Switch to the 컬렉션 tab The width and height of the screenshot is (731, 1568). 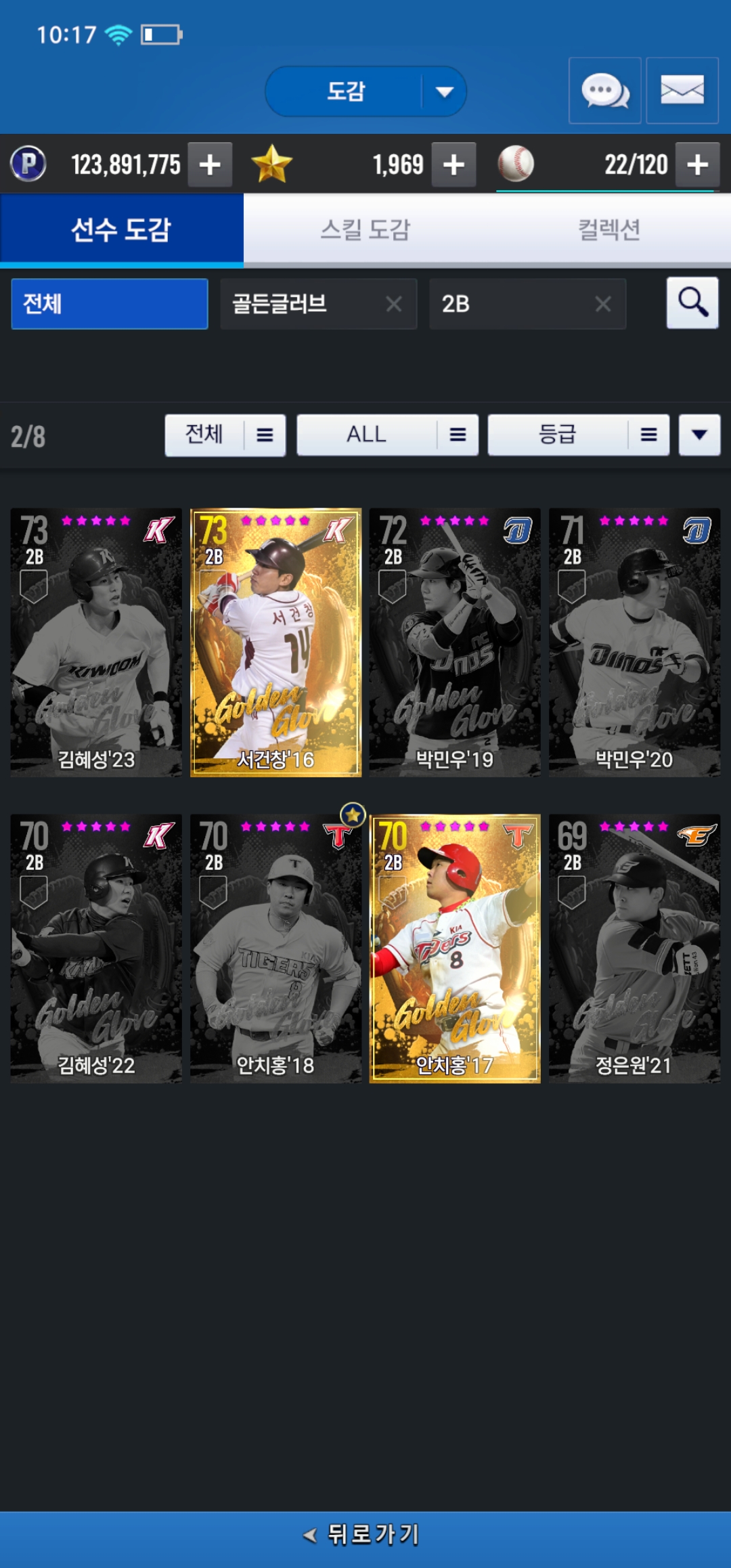pos(608,230)
